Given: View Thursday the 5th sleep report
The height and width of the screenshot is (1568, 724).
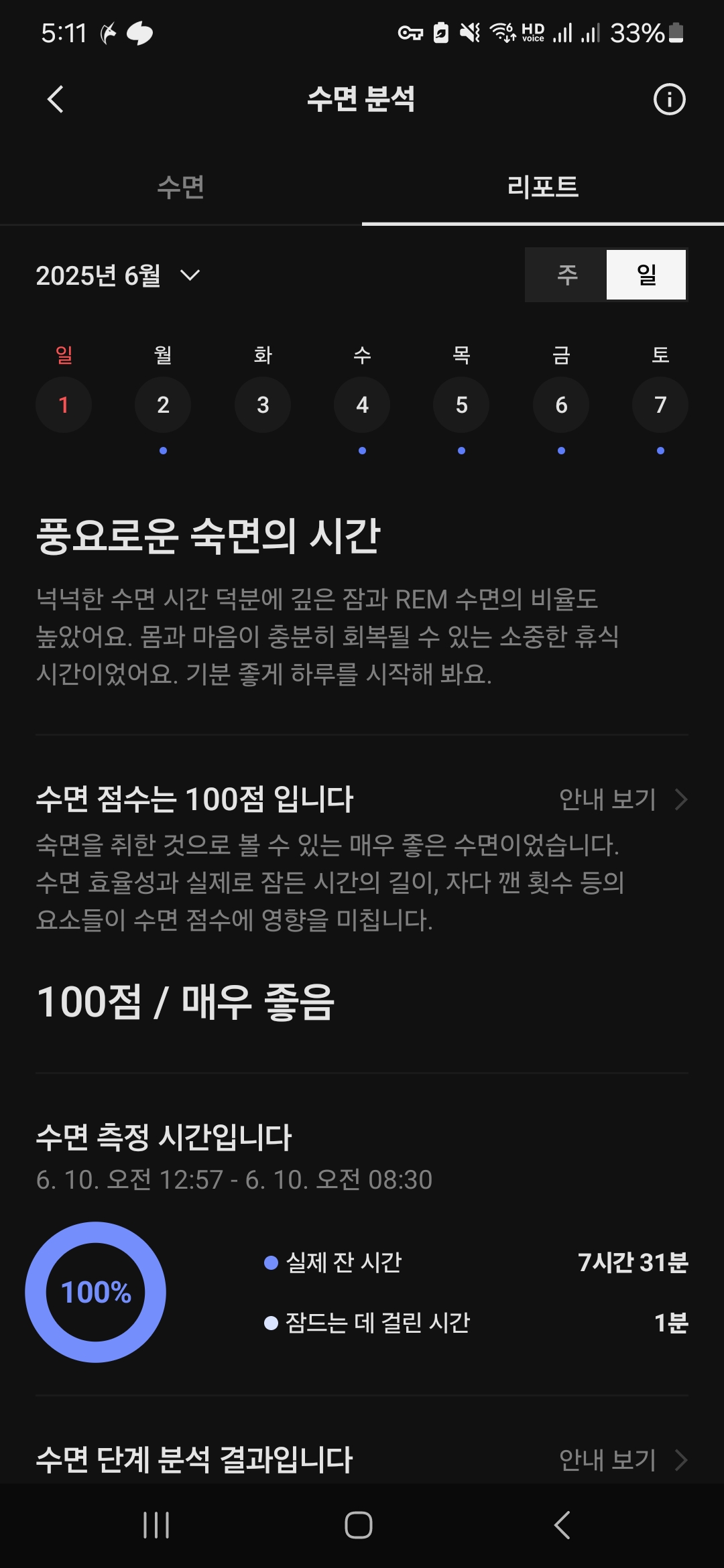Looking at the screenshot, I should [461, 405].
